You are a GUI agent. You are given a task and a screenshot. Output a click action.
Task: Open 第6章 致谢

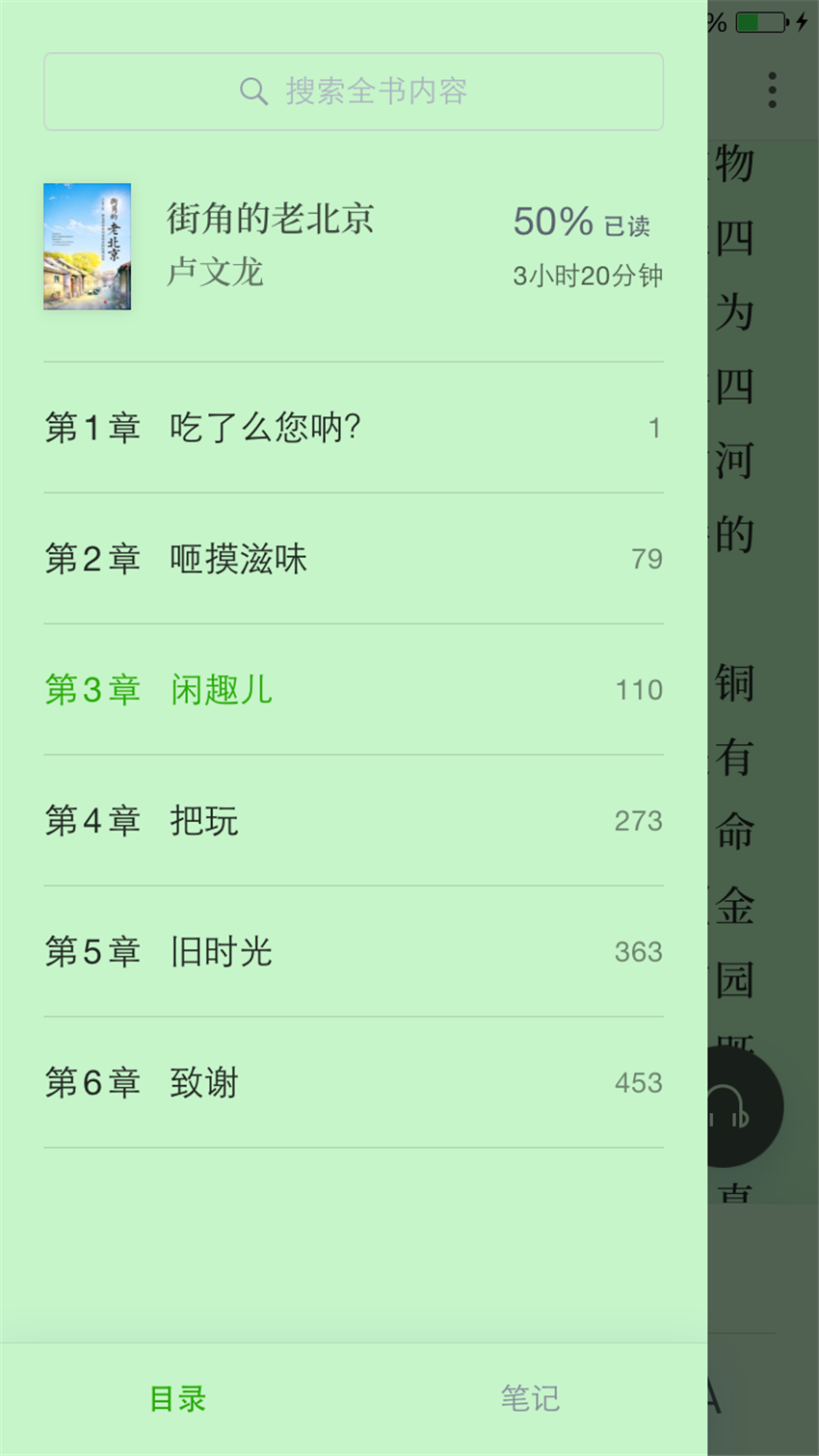pos(353,1083)
